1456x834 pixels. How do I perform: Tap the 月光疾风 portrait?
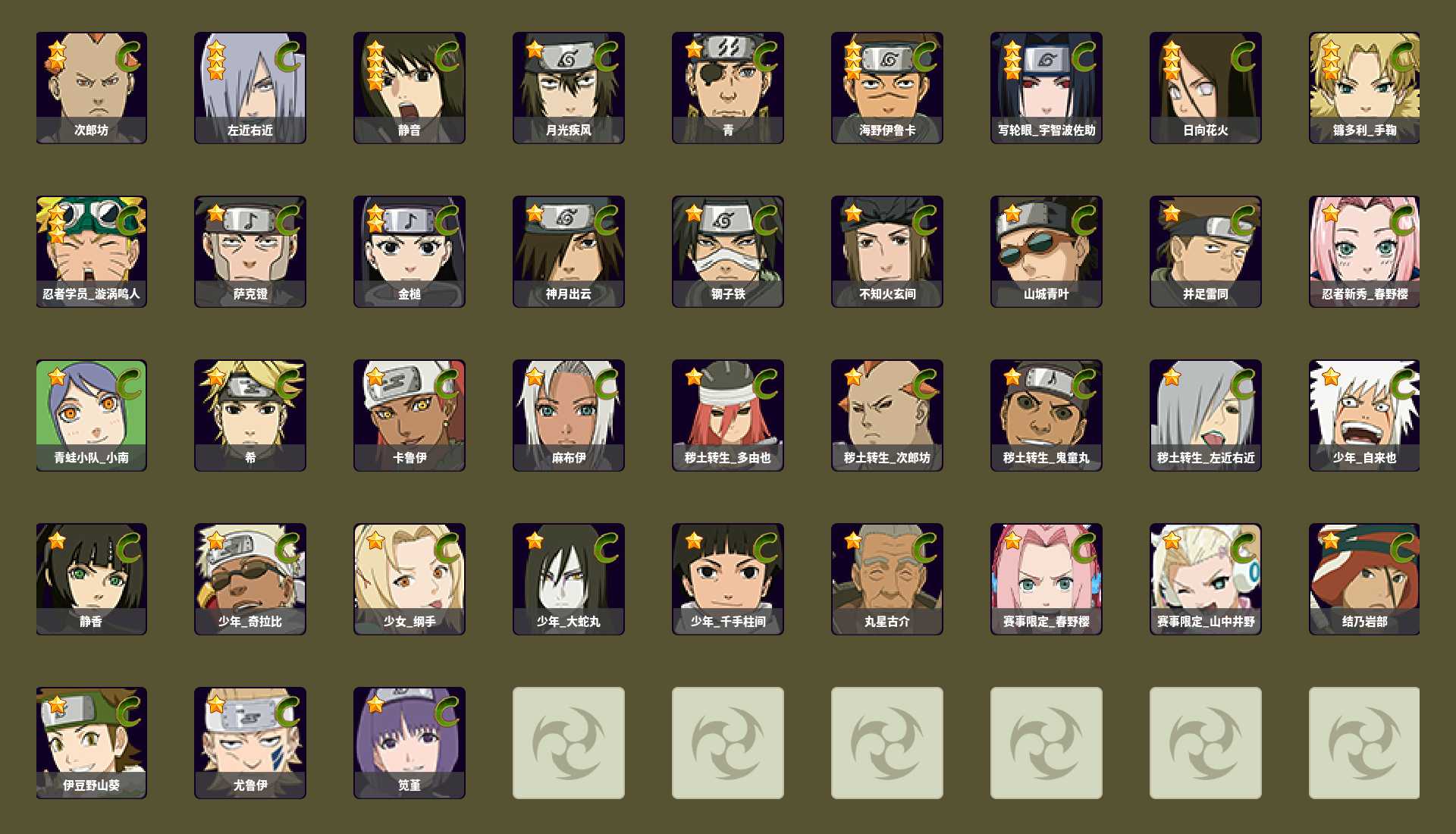tap(569, 87)
